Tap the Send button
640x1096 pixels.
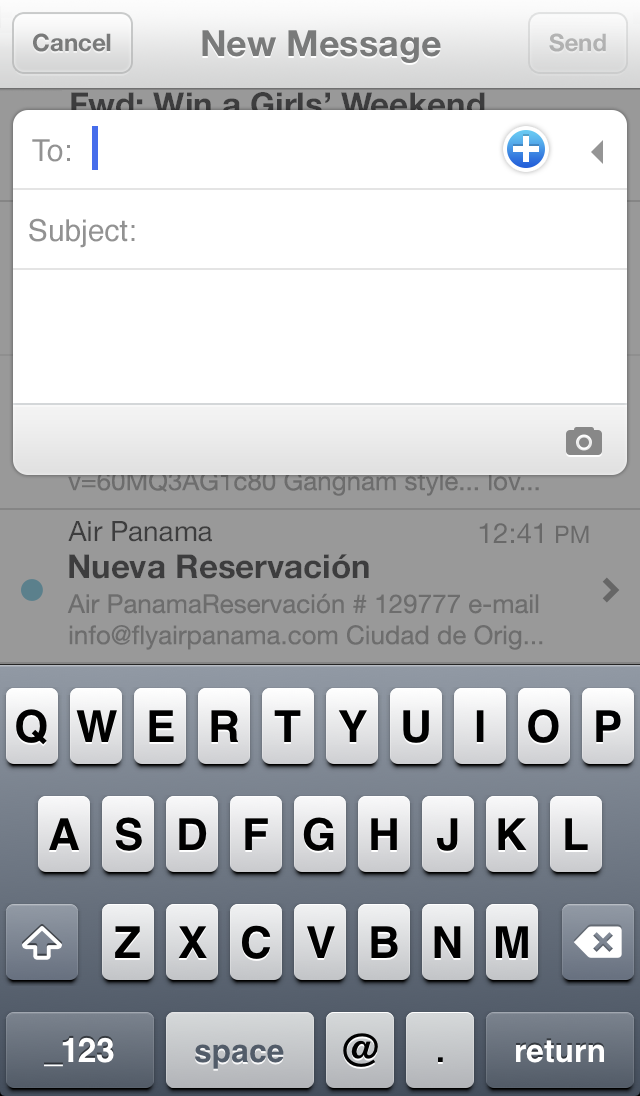tap(577, 43)
